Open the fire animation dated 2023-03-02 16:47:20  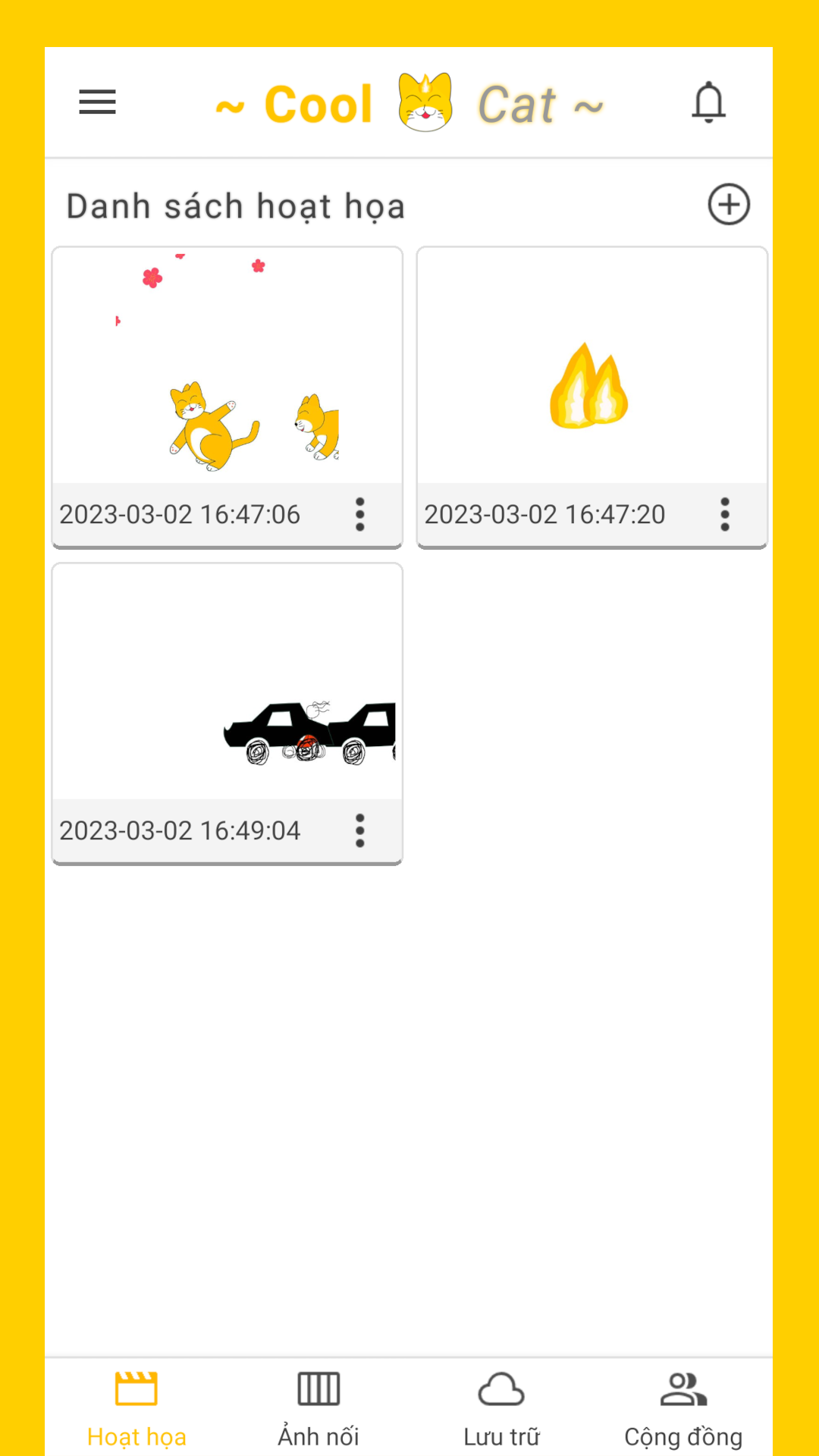(x=591, y=366)
